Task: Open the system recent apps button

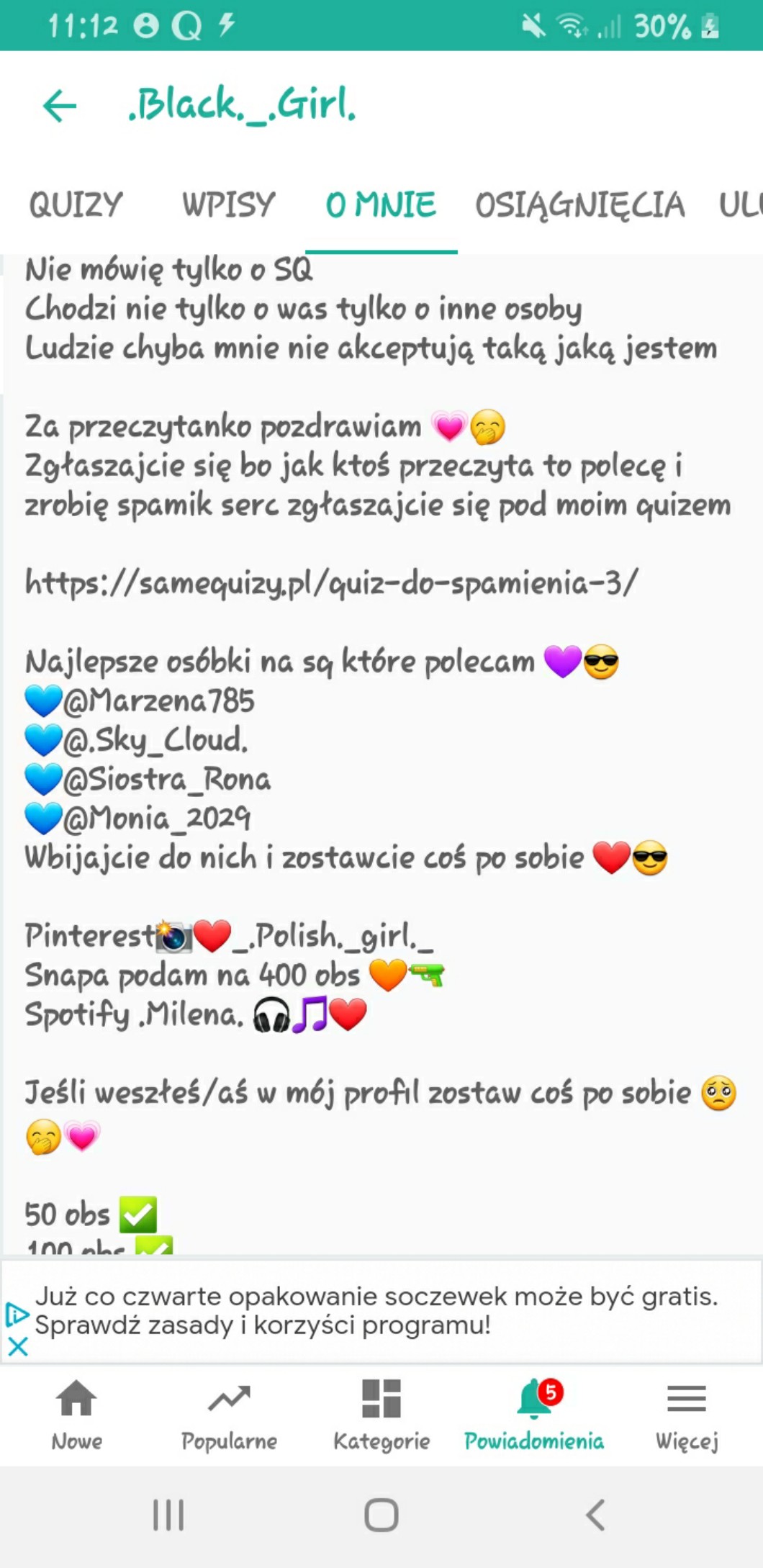Action: (168, 1515)
